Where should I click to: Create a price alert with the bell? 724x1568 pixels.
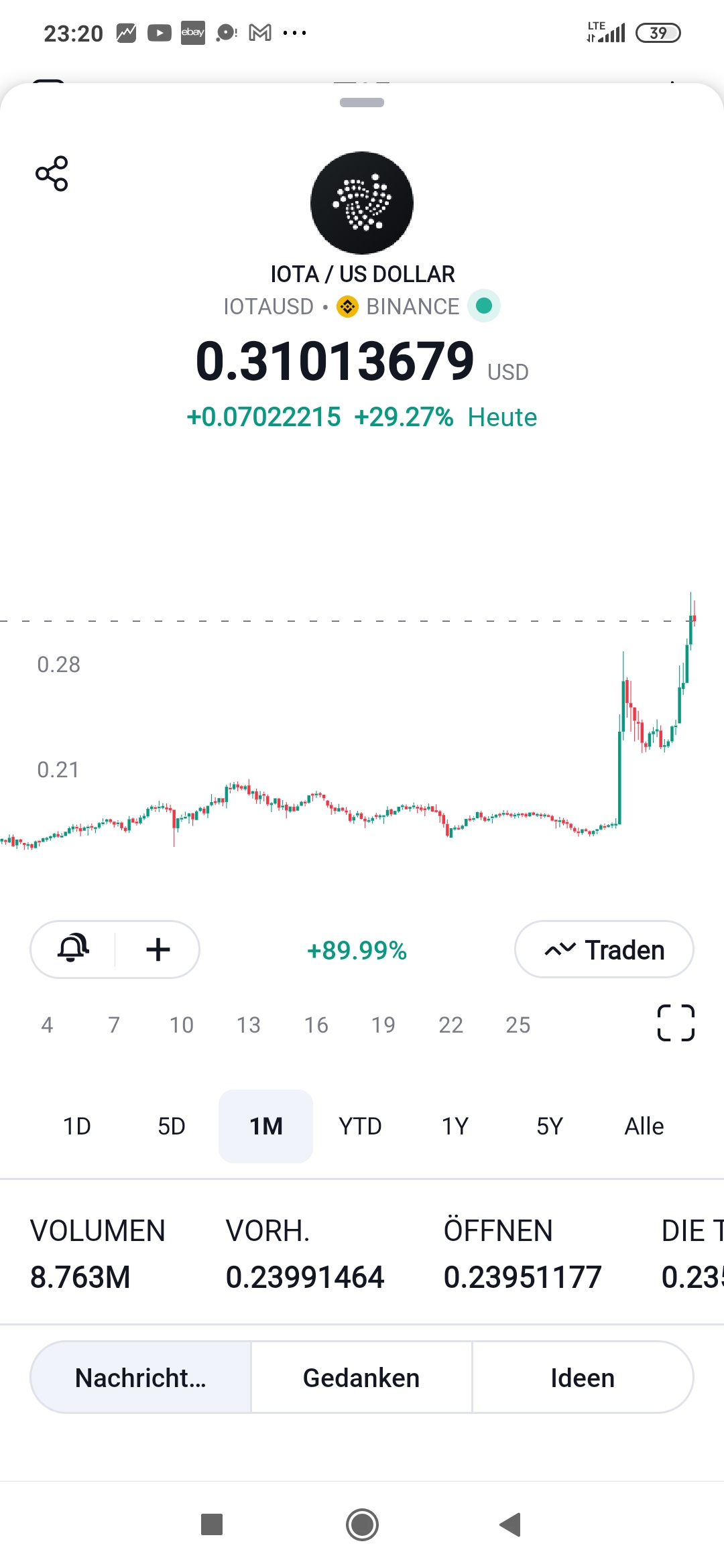(x=73, y=949)
